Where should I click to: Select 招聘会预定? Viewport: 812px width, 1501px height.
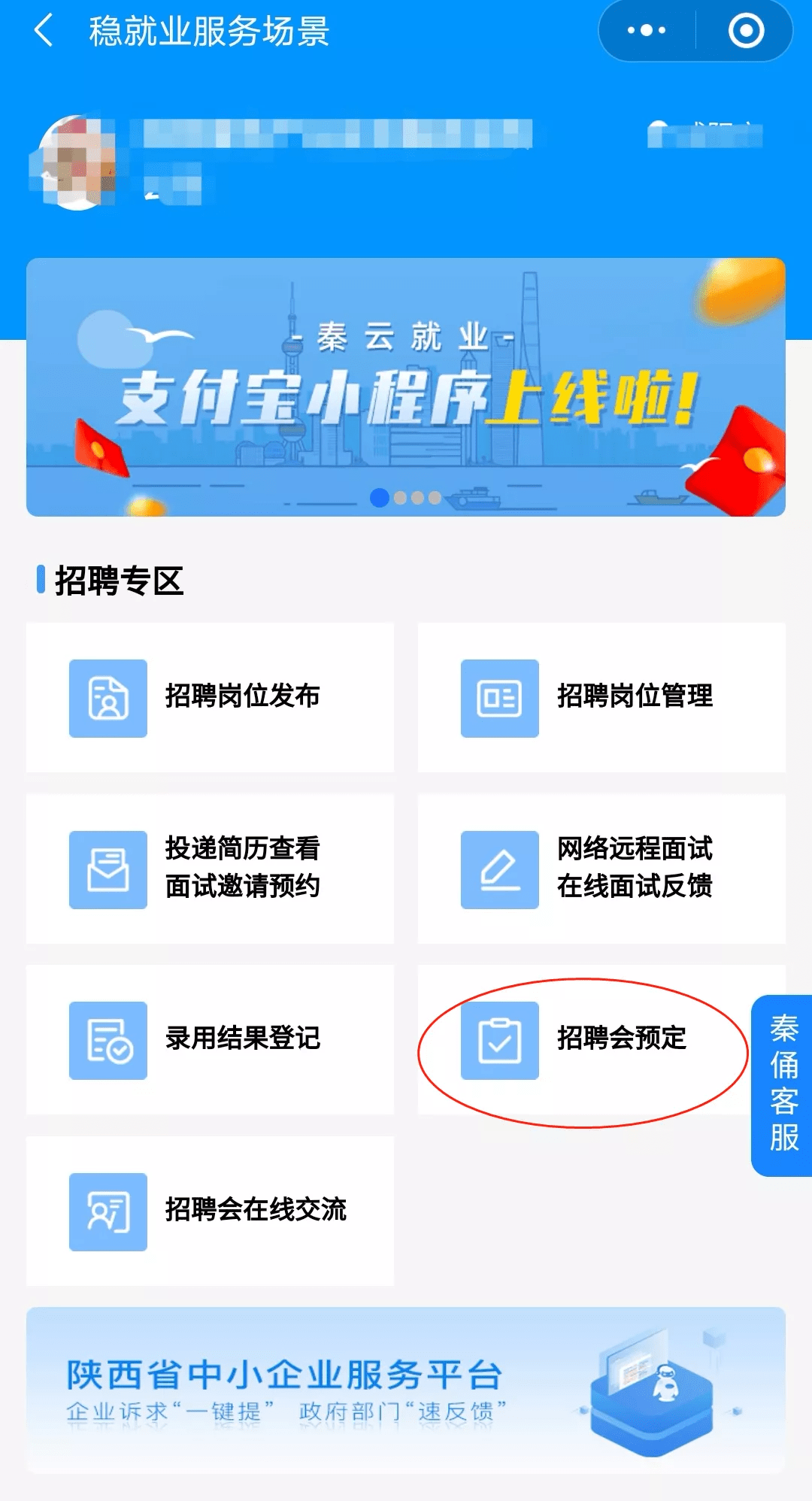coord(583,1040)
